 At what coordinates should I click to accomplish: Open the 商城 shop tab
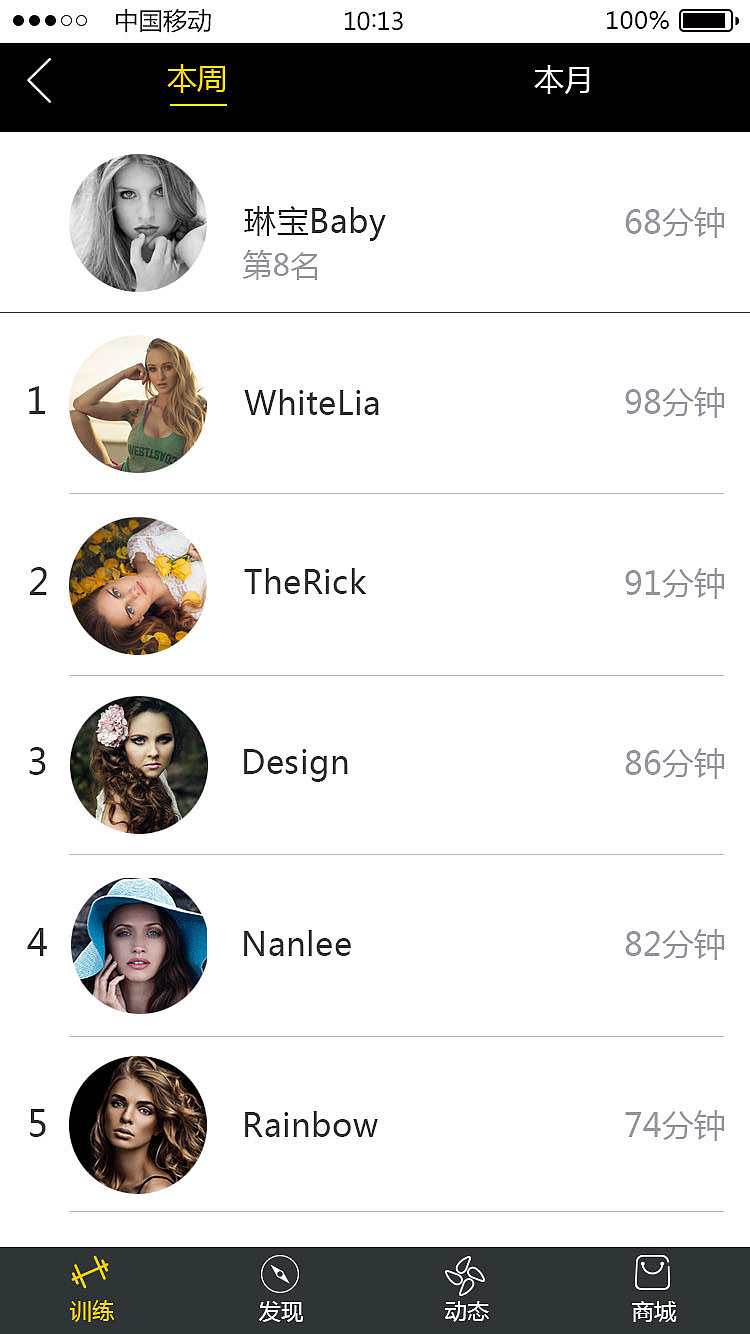pos(654,1290)
